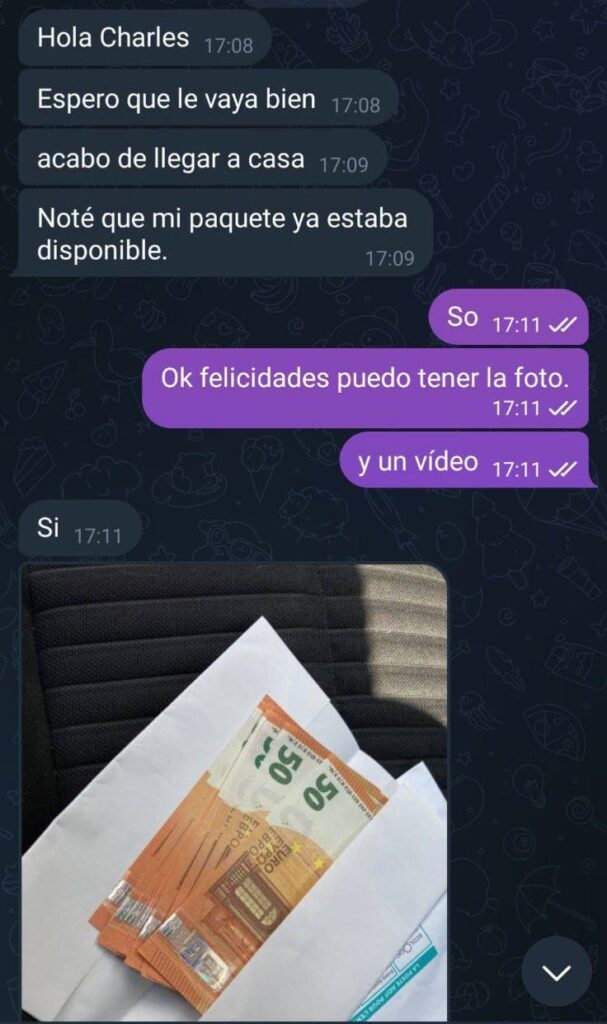This screenshot has height=1024, width=607.
Task: Jump to the latest messages with down arrow
Action: pos(556,971)
